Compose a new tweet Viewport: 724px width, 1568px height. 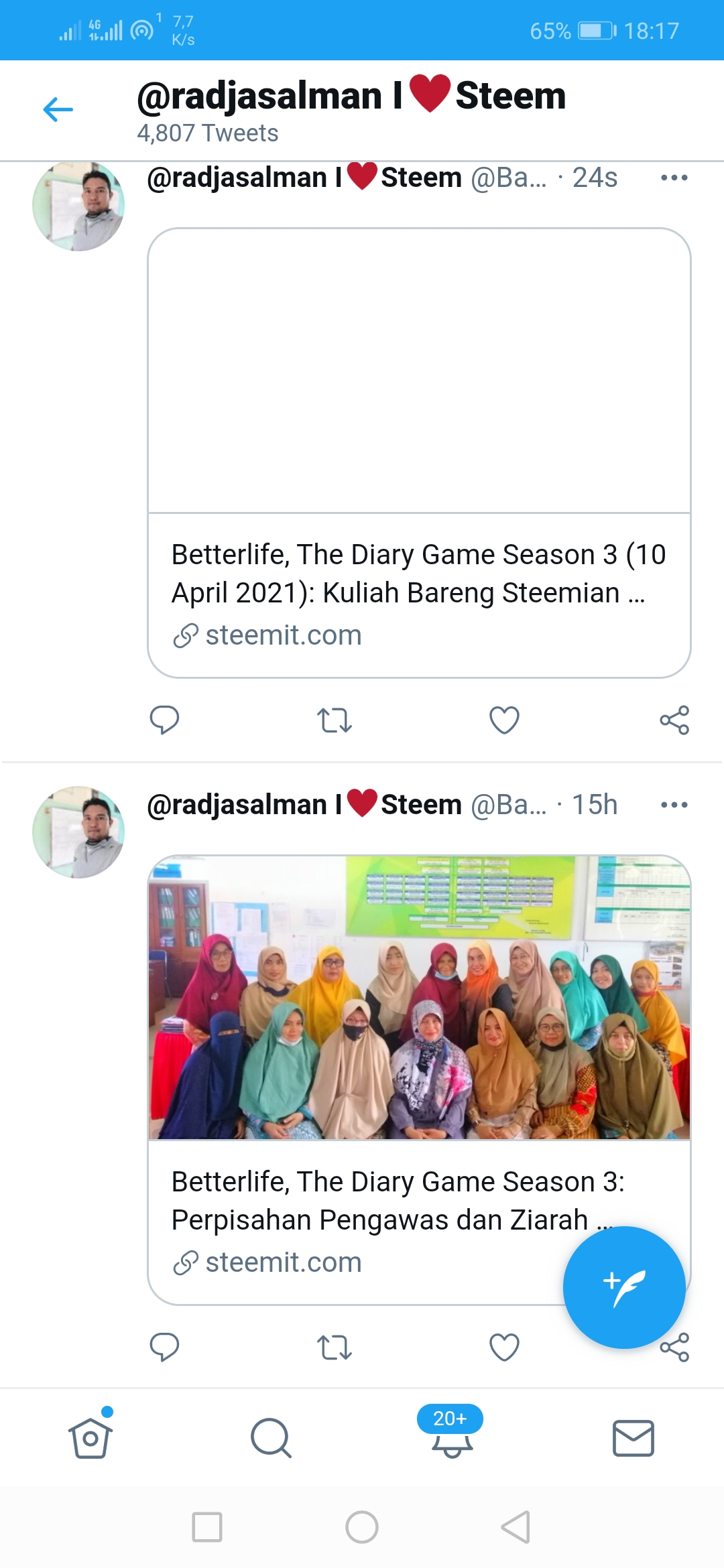click(x=623, y=1287)
